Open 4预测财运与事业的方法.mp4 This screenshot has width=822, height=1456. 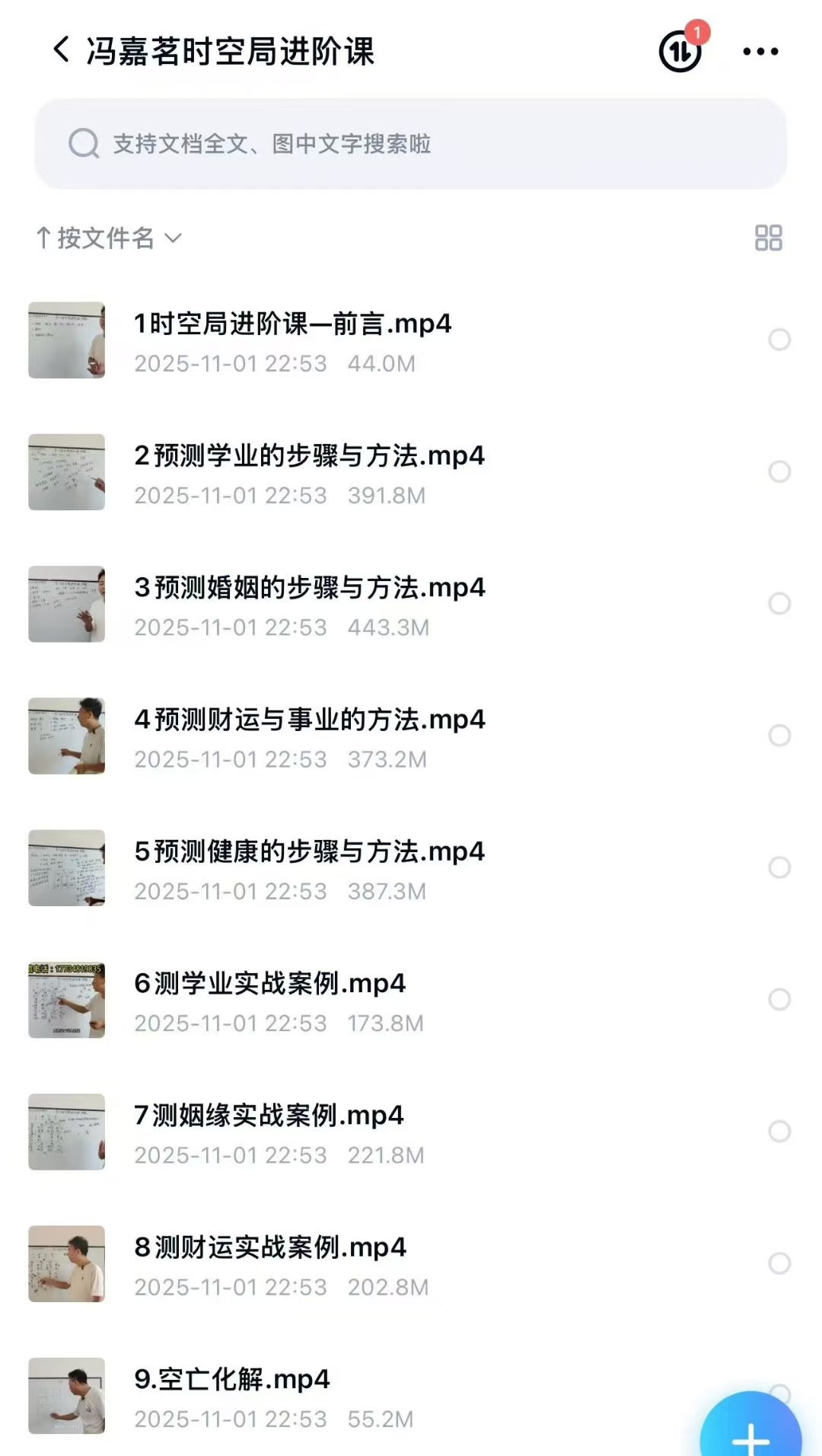click(x=309, y=720)
